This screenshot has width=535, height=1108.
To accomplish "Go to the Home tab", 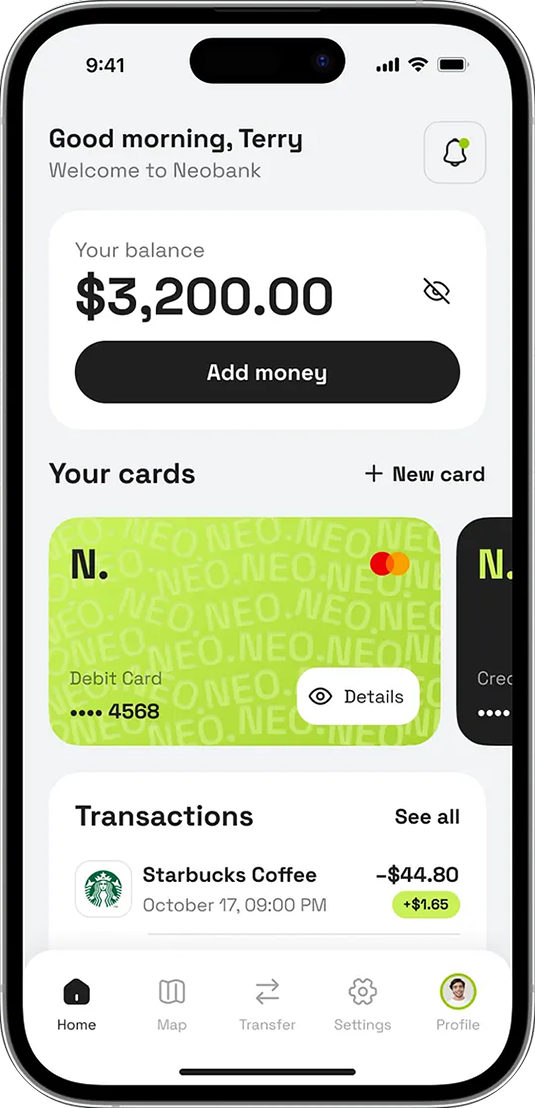I will coord(76,1005).
